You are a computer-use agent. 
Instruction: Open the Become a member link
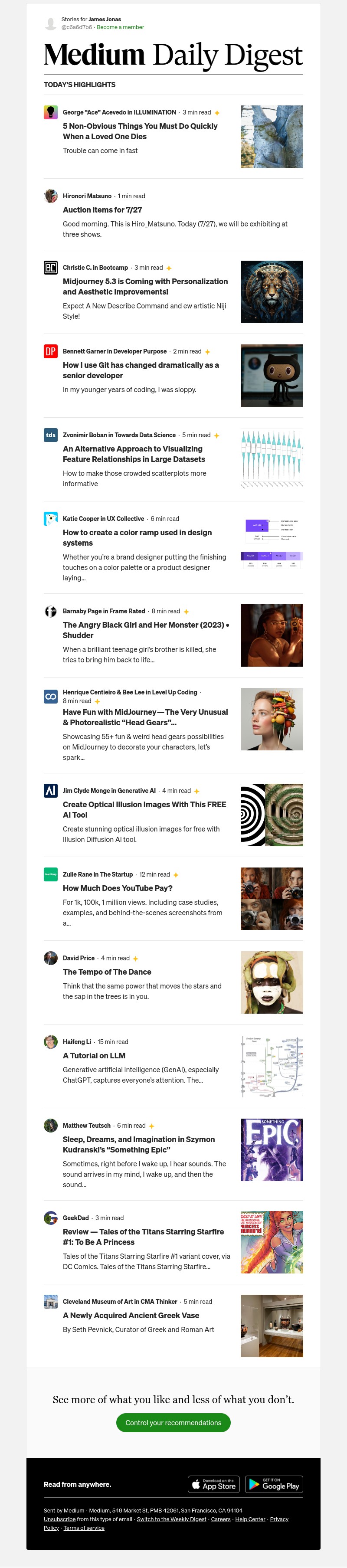(120, 27)
